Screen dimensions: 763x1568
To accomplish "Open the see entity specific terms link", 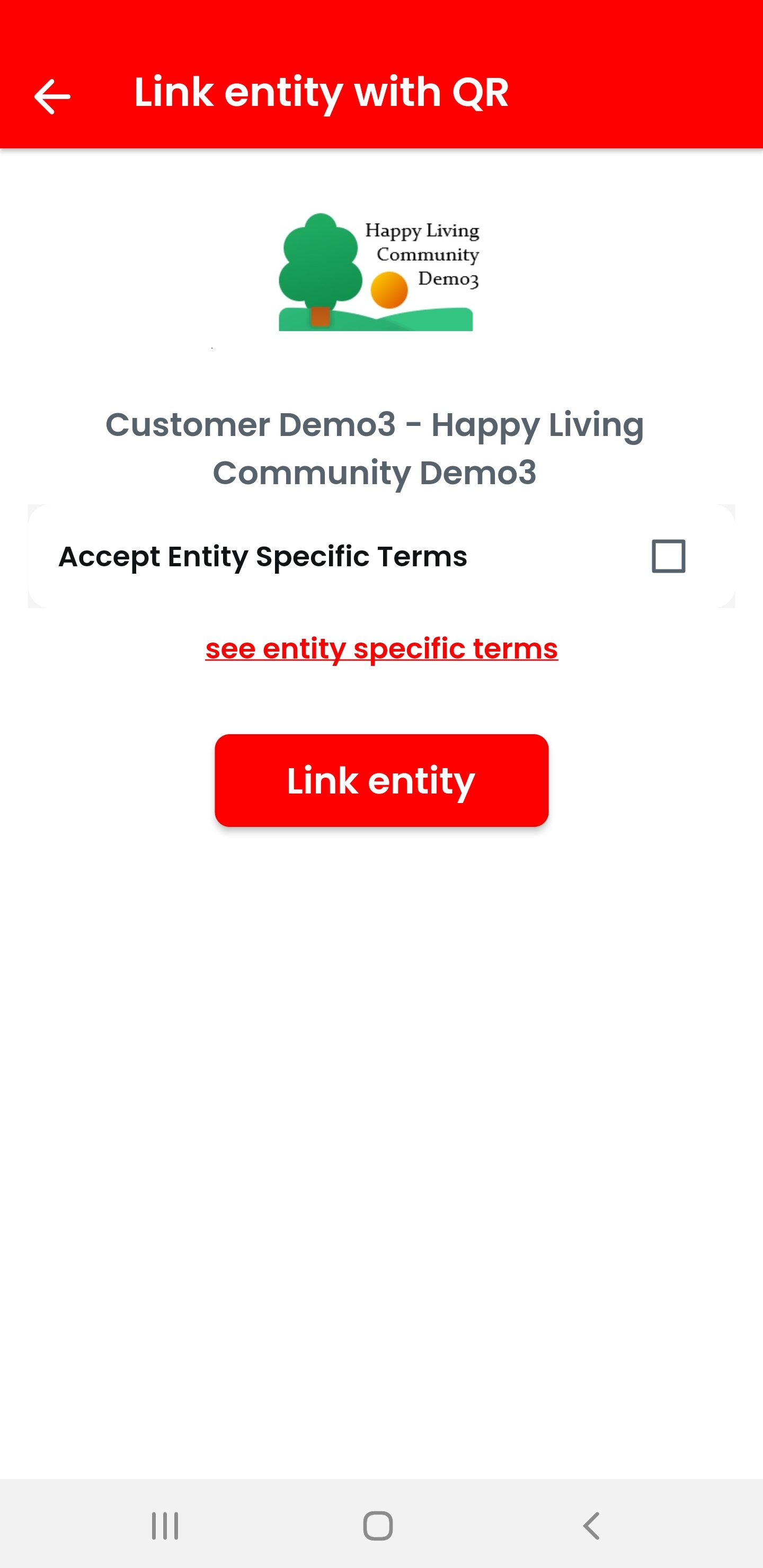I will point(381,649).
